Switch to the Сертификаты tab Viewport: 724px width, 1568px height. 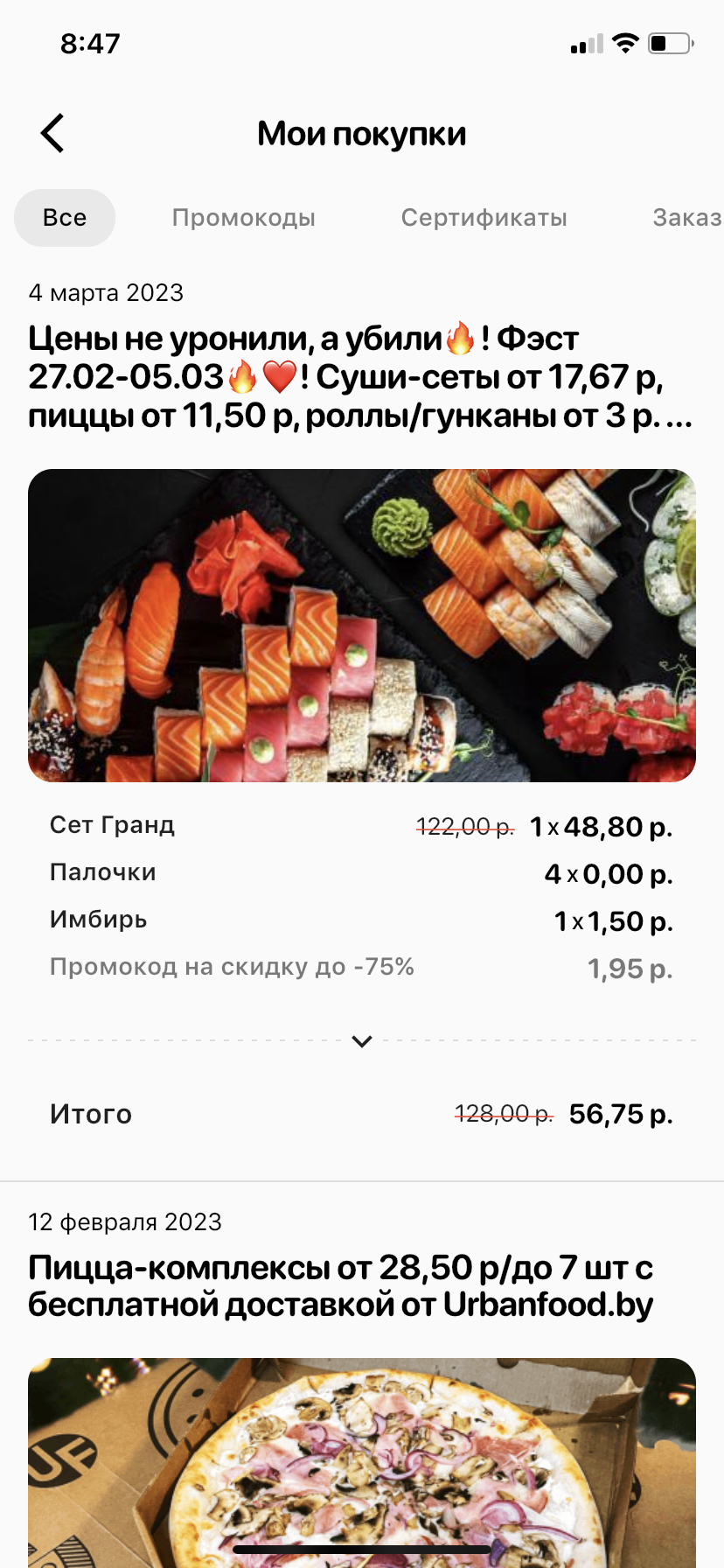pos(484,218)
